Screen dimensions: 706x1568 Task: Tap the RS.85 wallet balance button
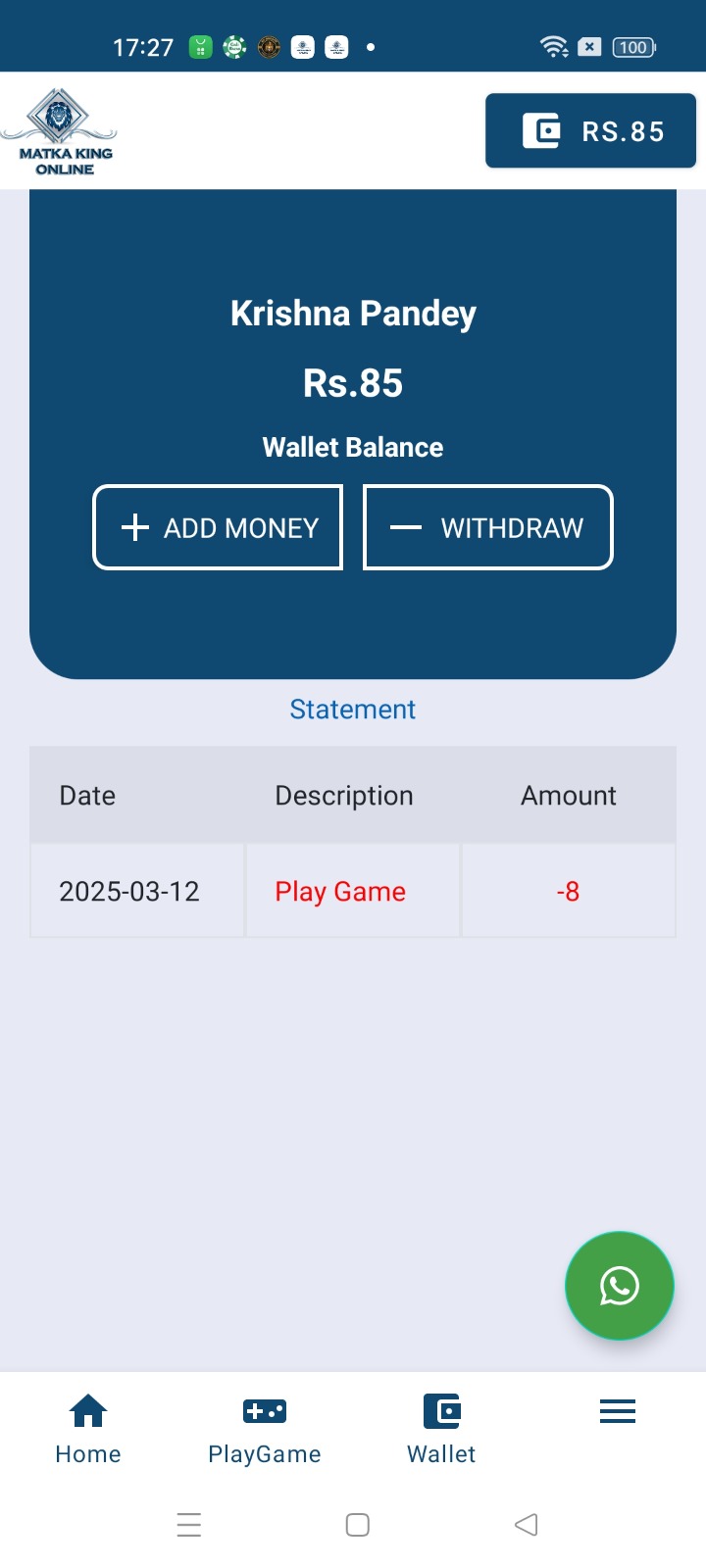pos(590,131)
